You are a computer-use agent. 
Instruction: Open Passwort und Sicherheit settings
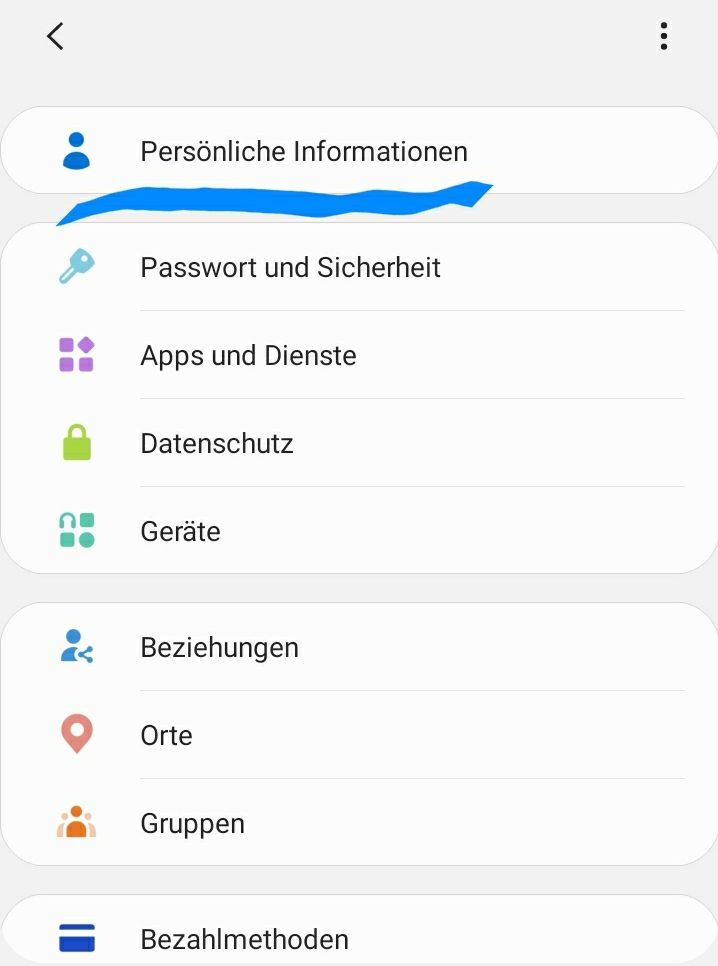tap(290, 268)
